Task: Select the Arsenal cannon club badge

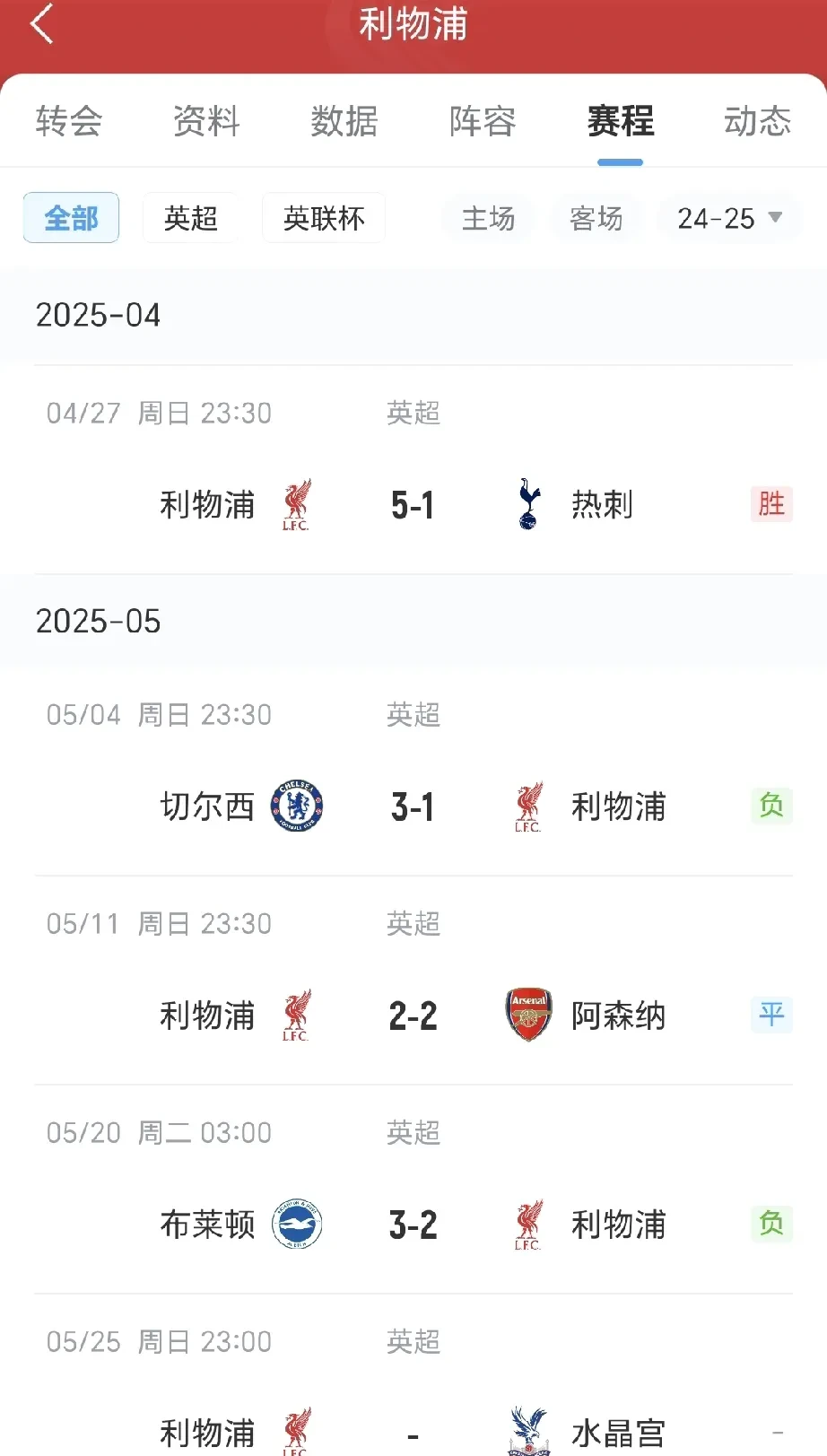Action: pyautogui.click(x=527, y=1015)
